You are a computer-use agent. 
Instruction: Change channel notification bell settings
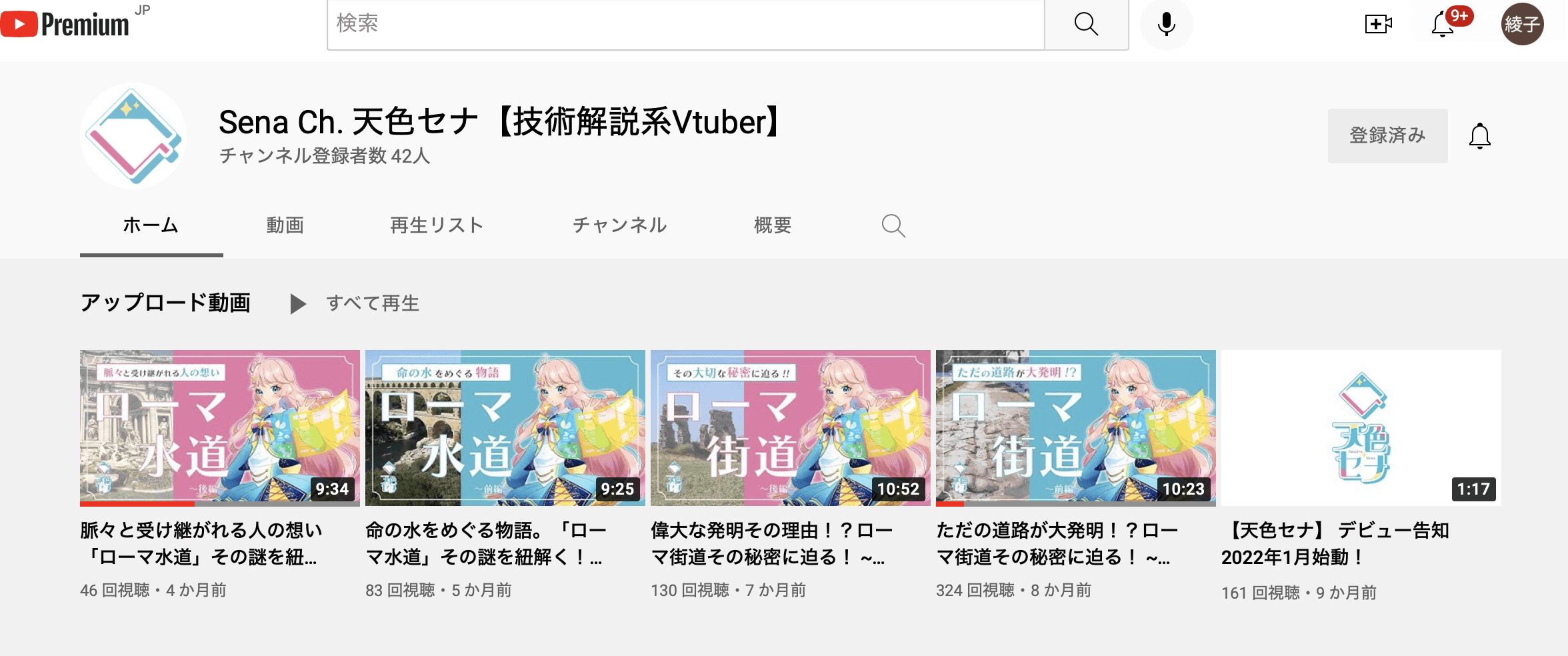point(1479,136)
